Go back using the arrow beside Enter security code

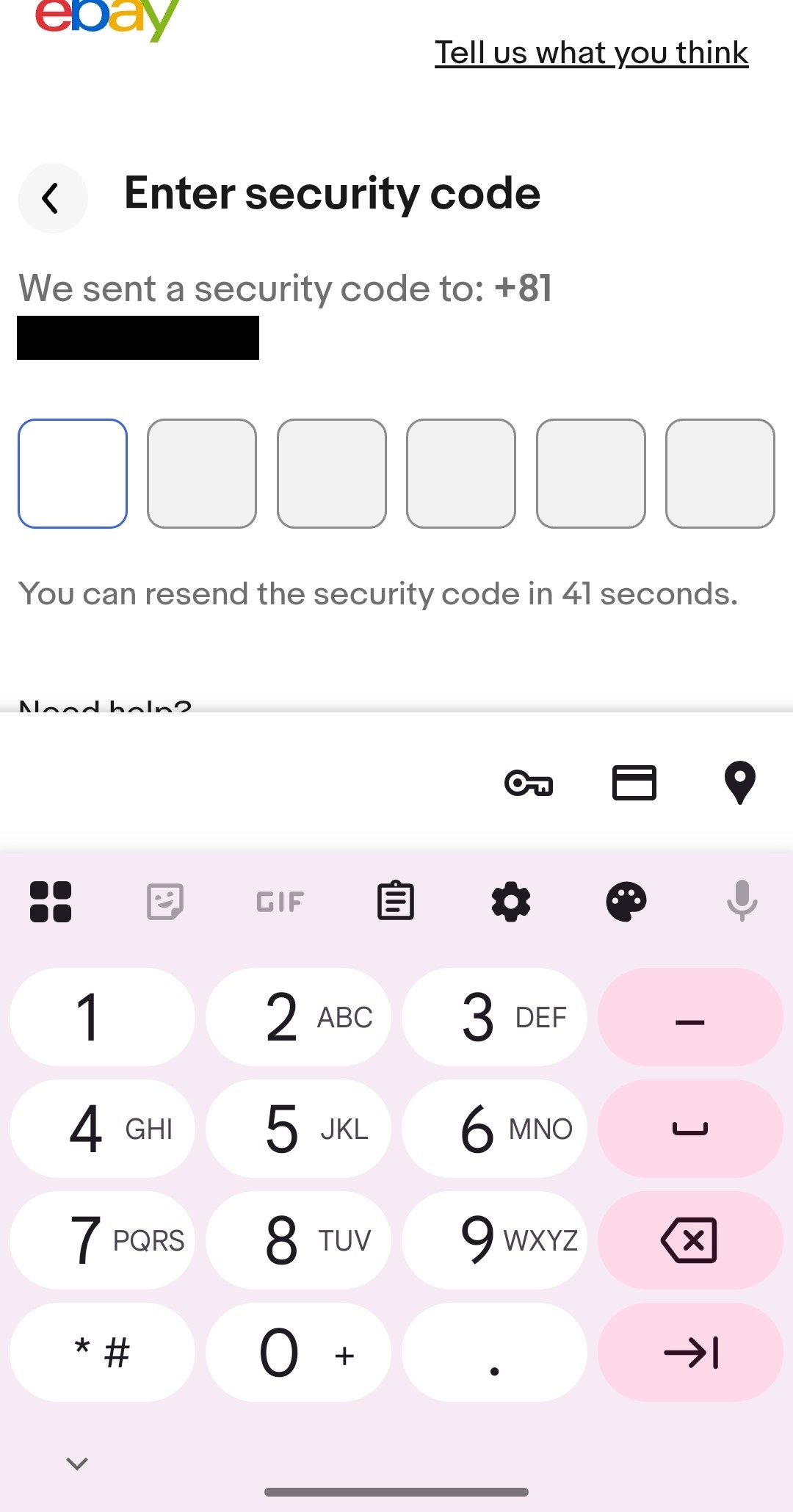point(52,198)
